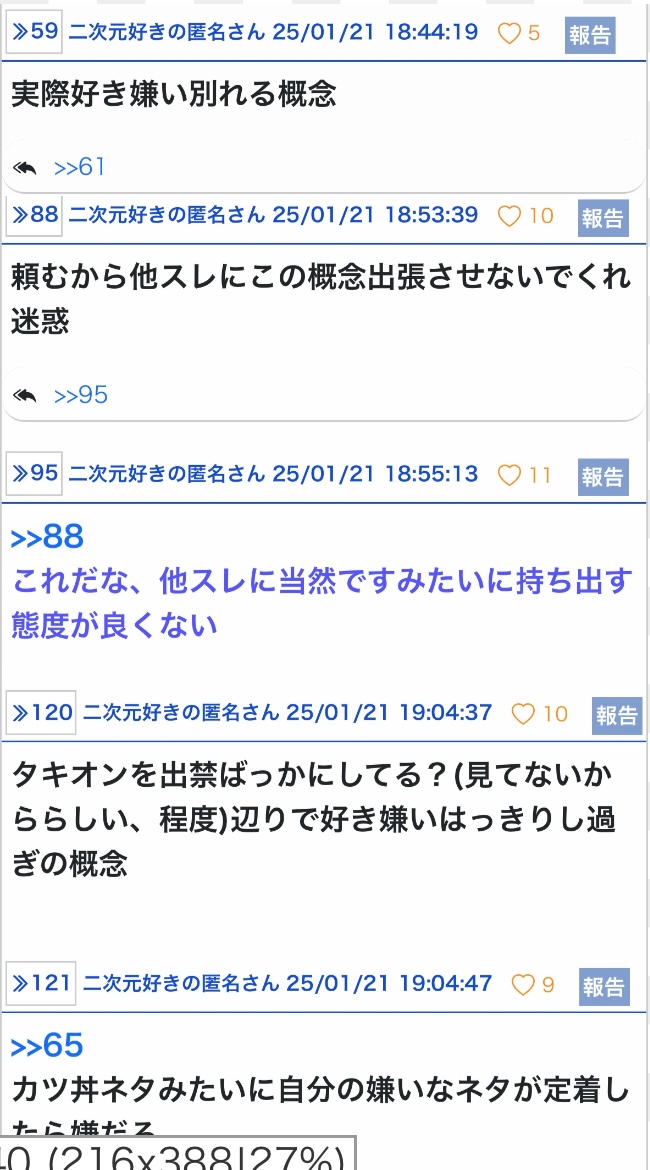
Task: Report post 120 via 報告 button
Action: click(x=616, y=716)
